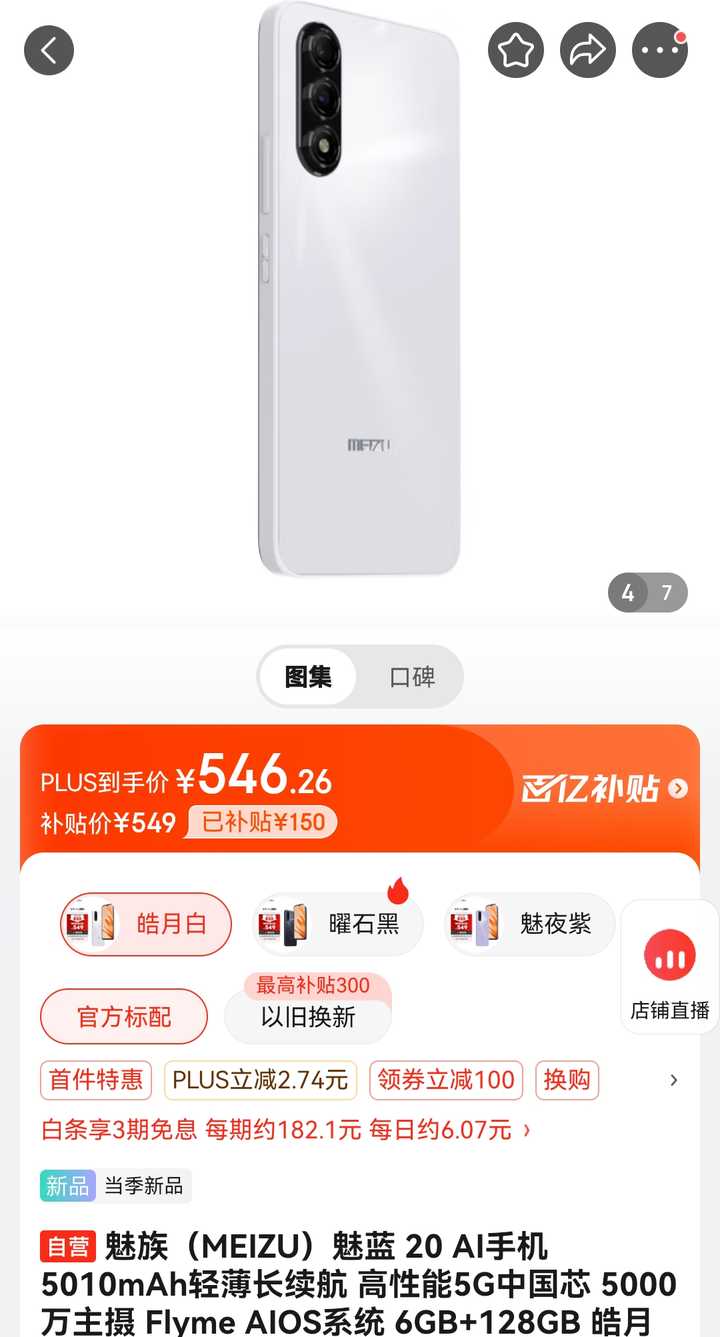The height and width of the screenshot is (1337, 720).
Task: Open the three-dot overflow menu
Action: tap(660, 50)
